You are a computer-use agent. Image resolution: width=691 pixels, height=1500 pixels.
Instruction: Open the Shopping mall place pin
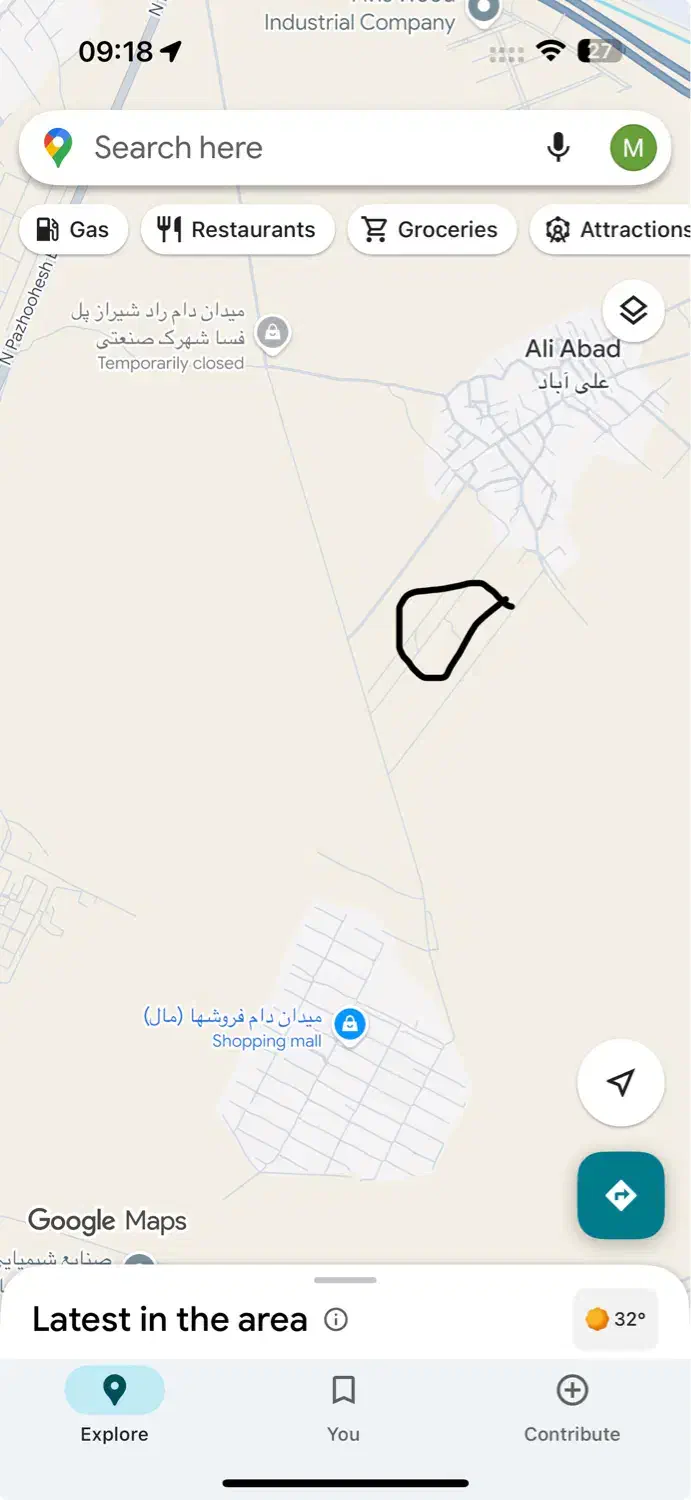[x=349, y=1024]
